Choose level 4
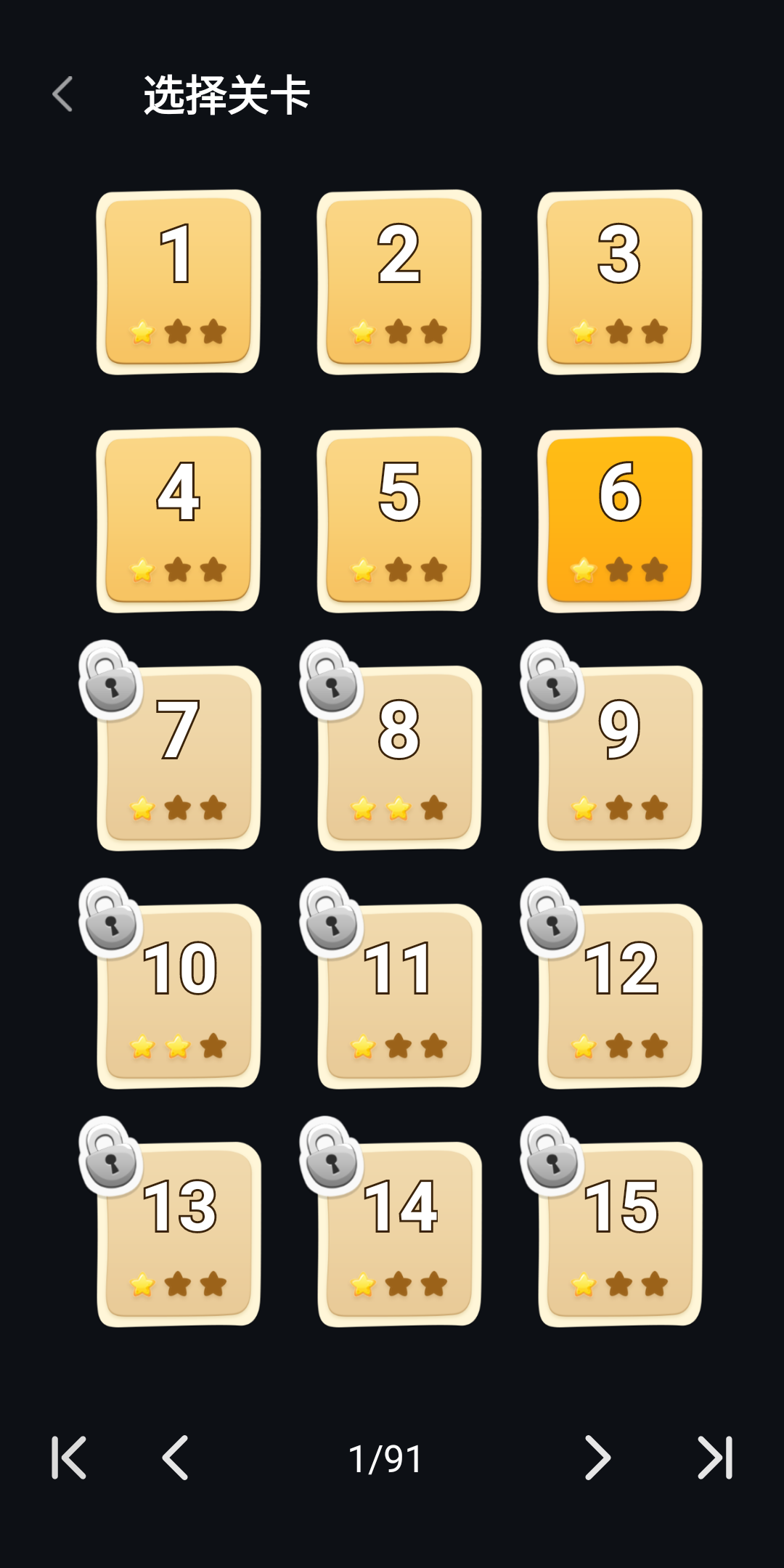 coord(179,520)
